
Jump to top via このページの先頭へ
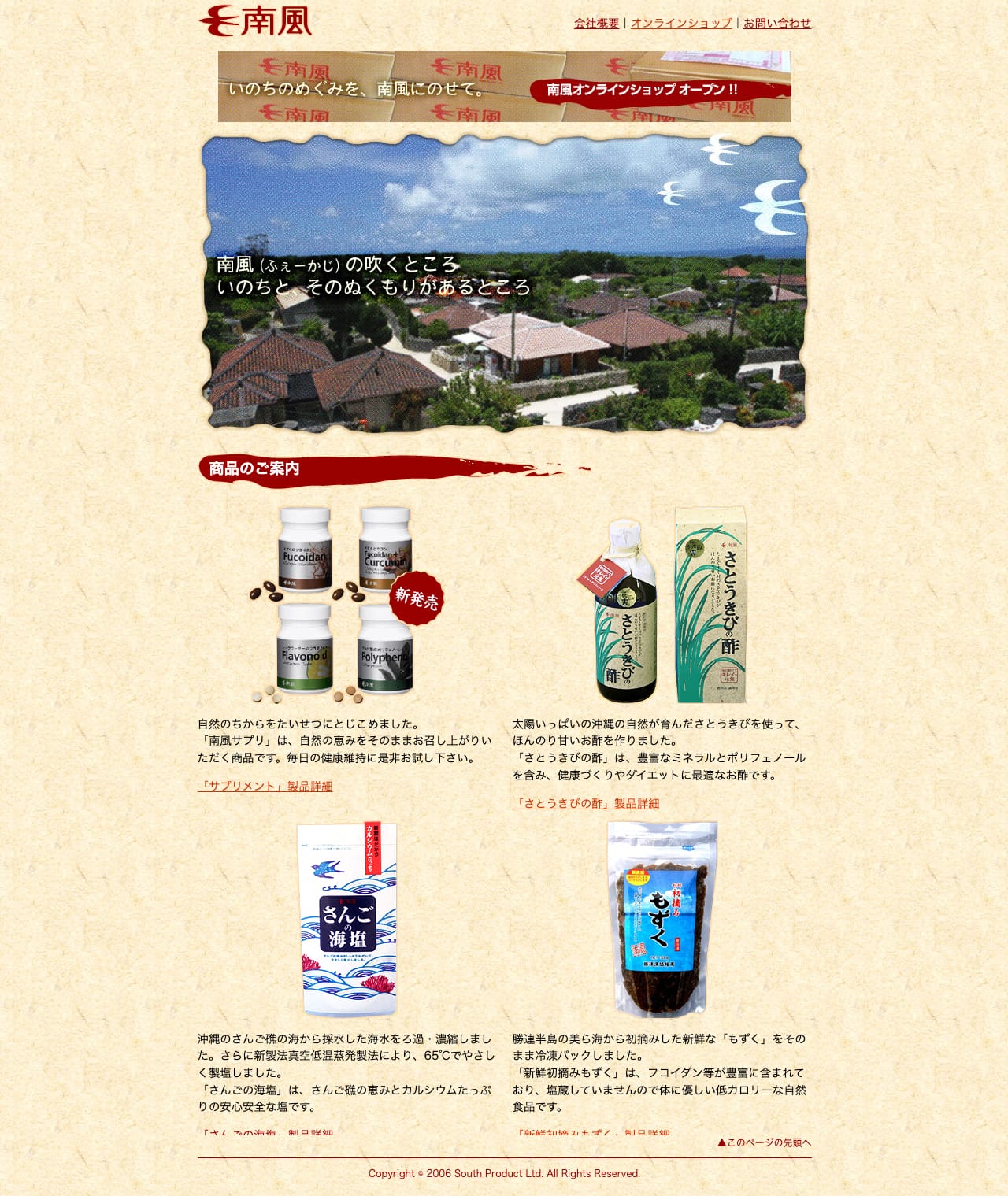pyautogui.click(x=764, y=1142)
